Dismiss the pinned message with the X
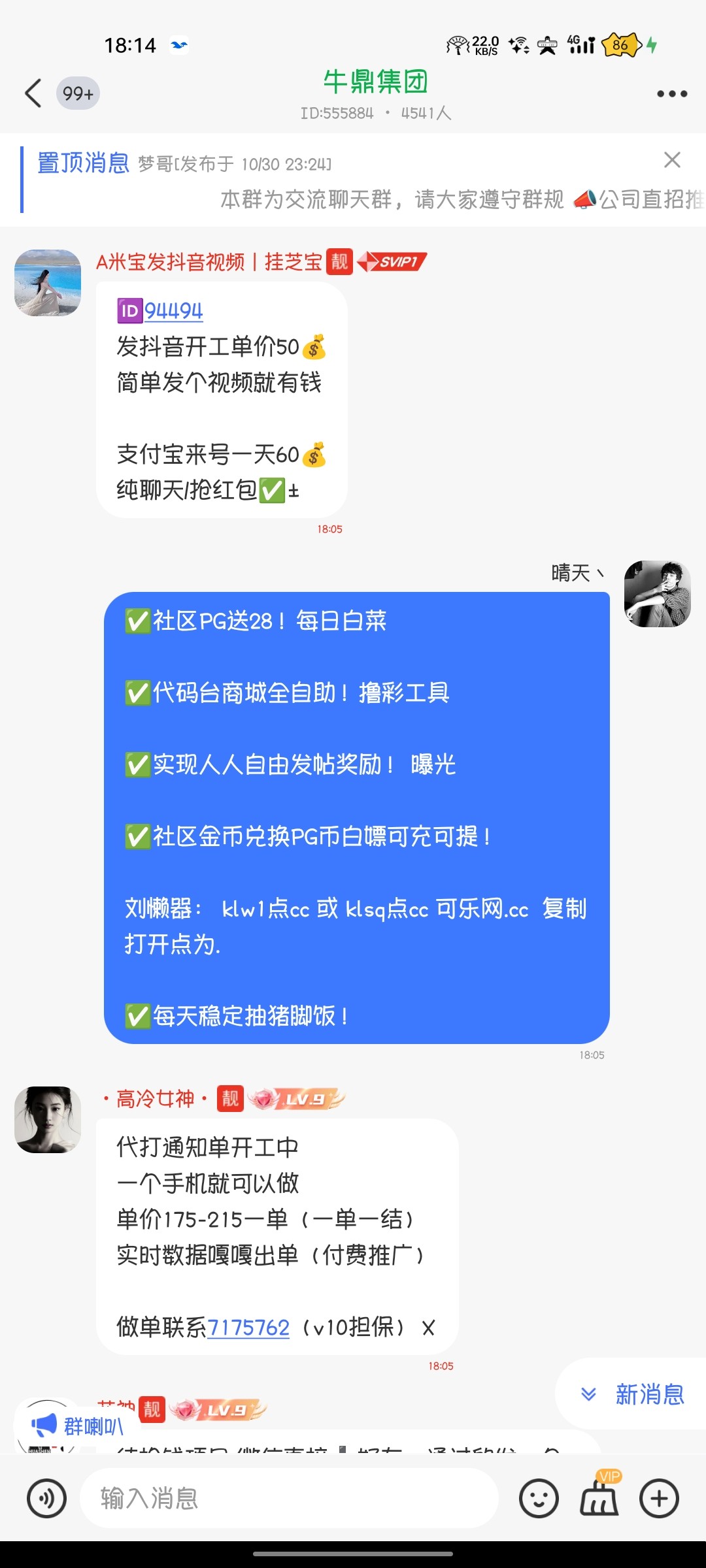 tap(672, 161)
